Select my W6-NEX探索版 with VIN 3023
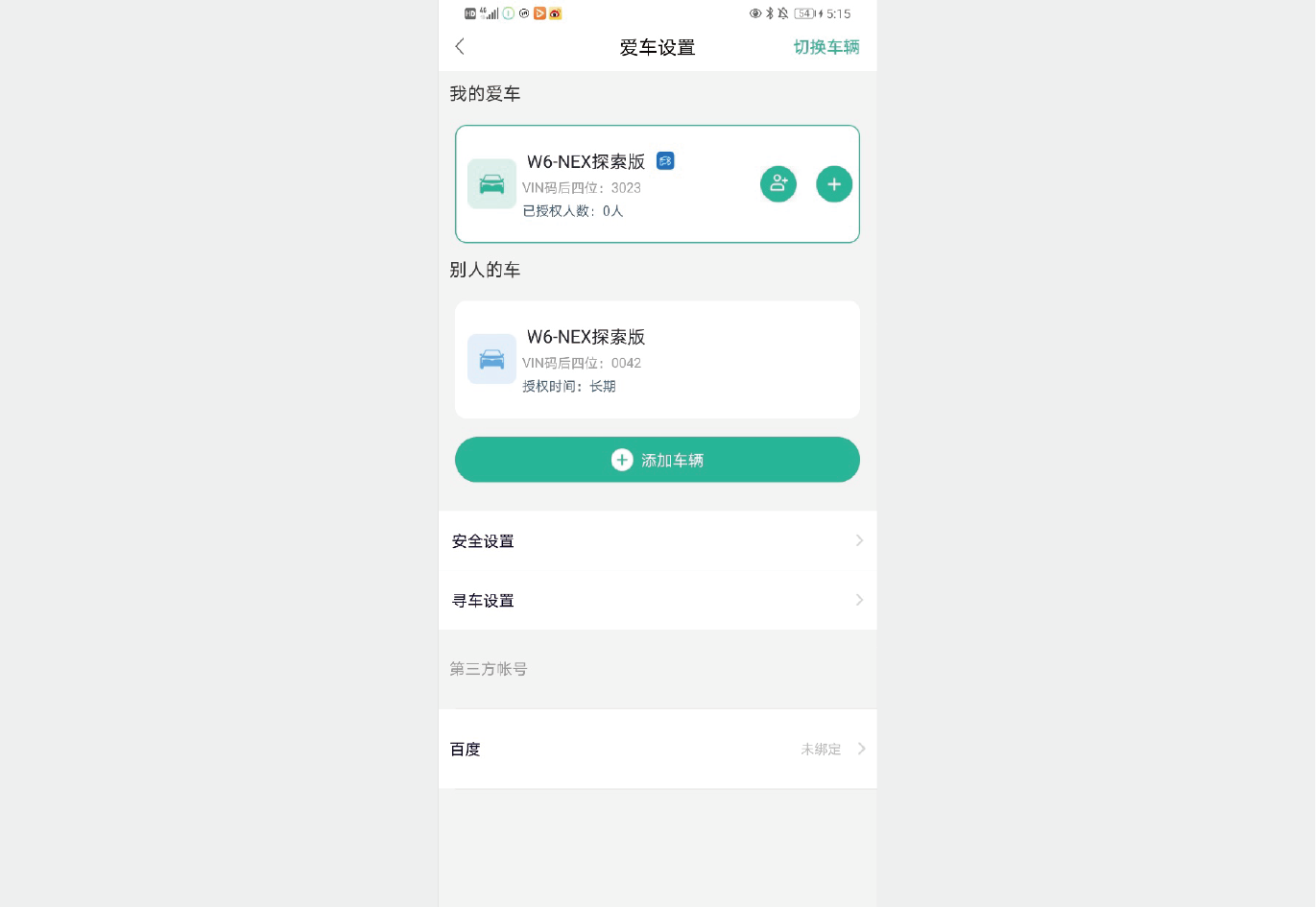The image size is (1316, 907). (x=614, y=184)
